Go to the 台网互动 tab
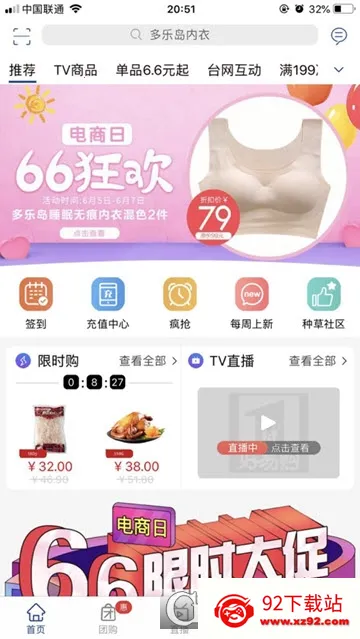Viewport: 360px width, 639px height. click(234, 70)
